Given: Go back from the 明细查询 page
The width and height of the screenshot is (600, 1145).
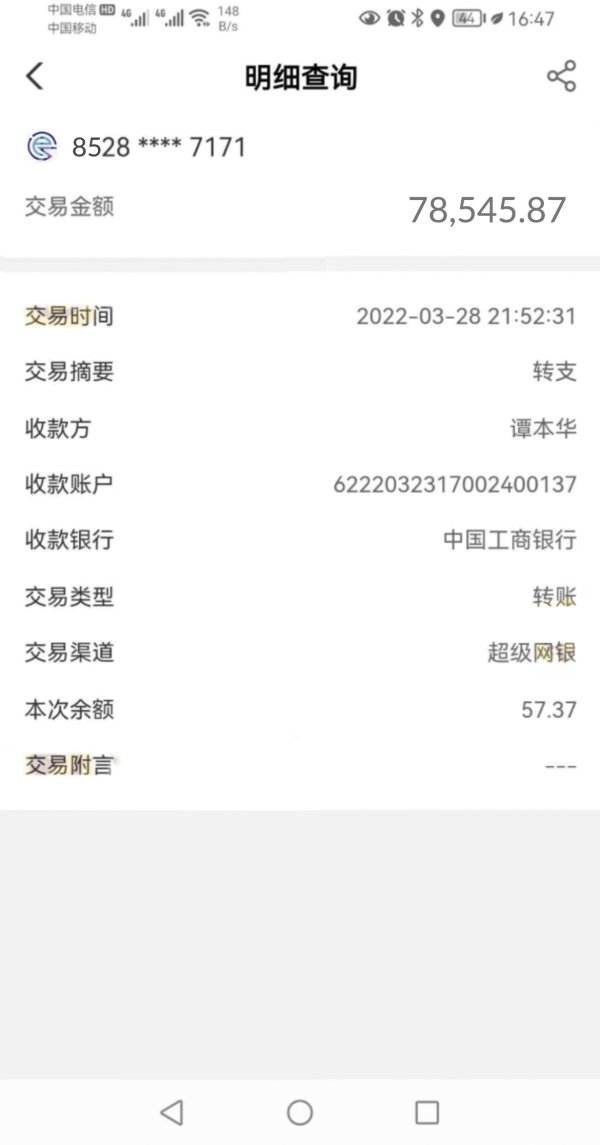Looking at the screenshot, I should (x=34, y=76).
